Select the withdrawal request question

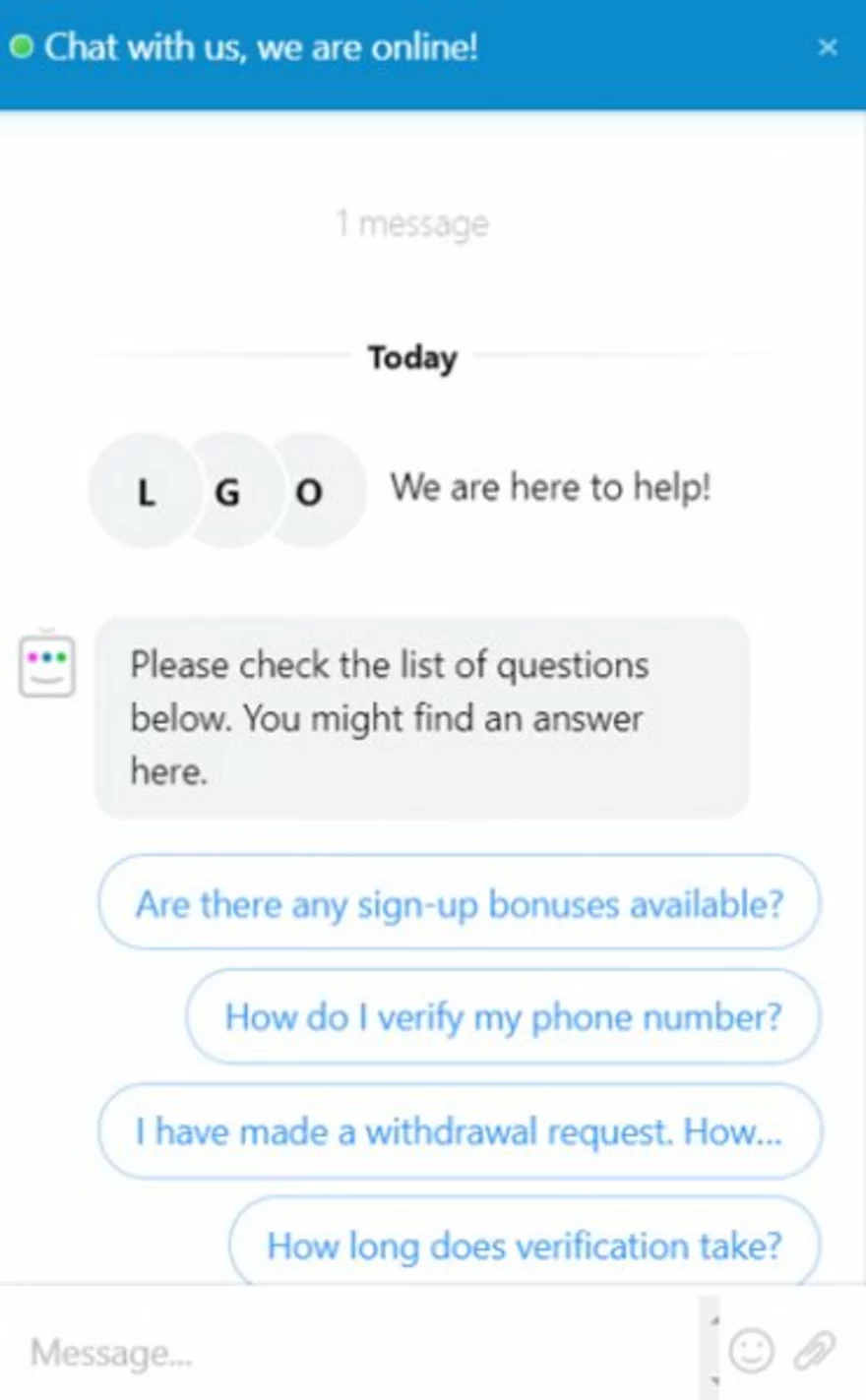pyautogui.click(x=459, y=1131)
